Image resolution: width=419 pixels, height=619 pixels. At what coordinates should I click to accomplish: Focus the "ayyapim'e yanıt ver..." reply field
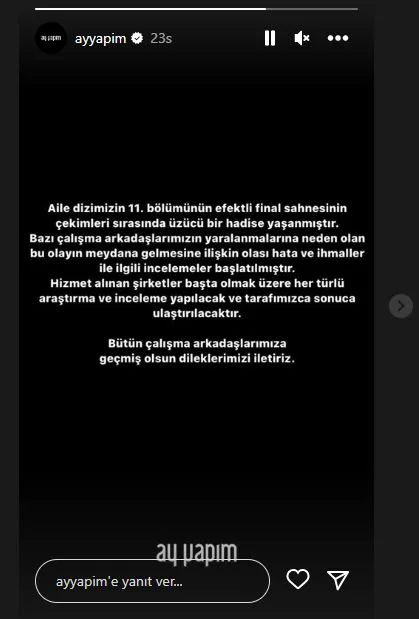point(152,581)
